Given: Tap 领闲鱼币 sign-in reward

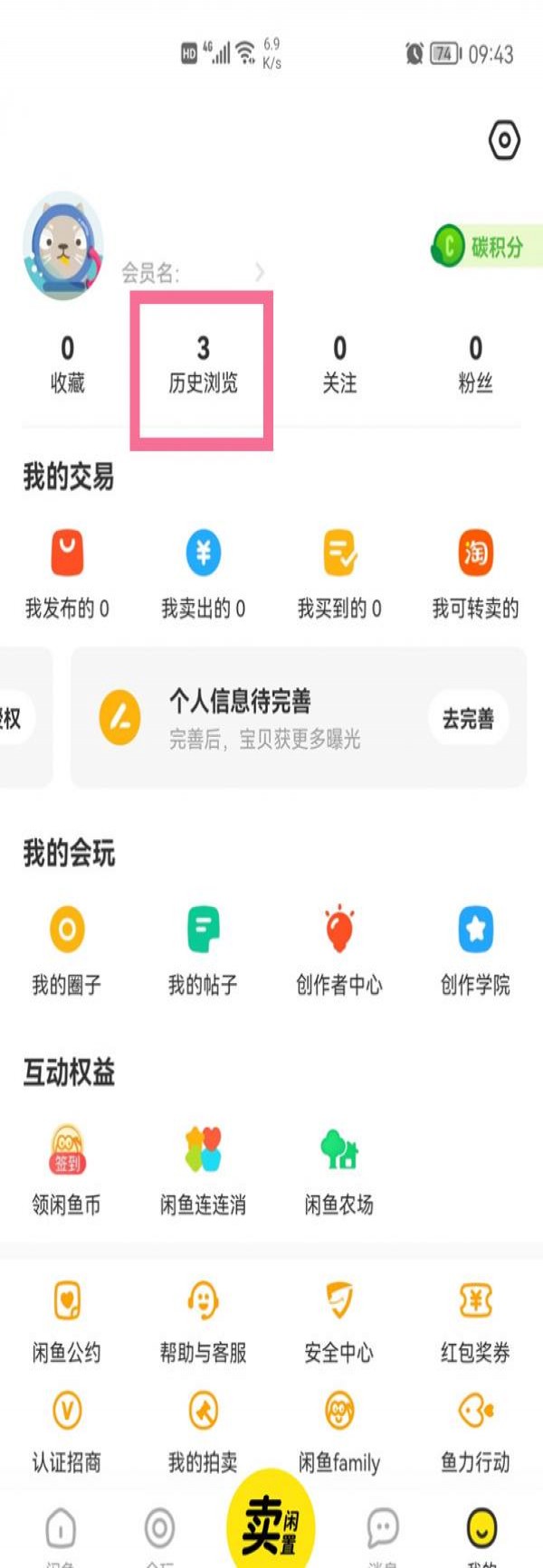Looking at the screenshot, I should pyautogui.click(x=67, y=1169).
